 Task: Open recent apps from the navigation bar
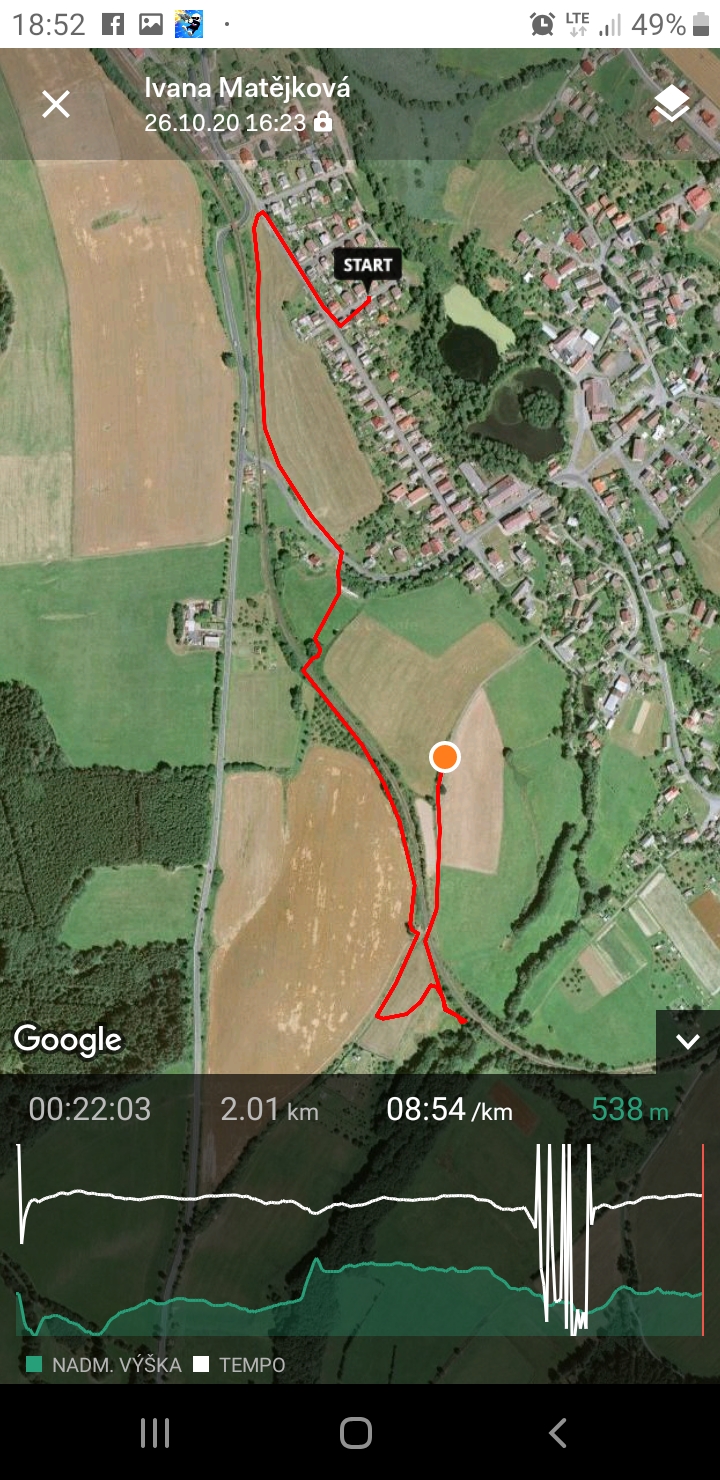155,1432
